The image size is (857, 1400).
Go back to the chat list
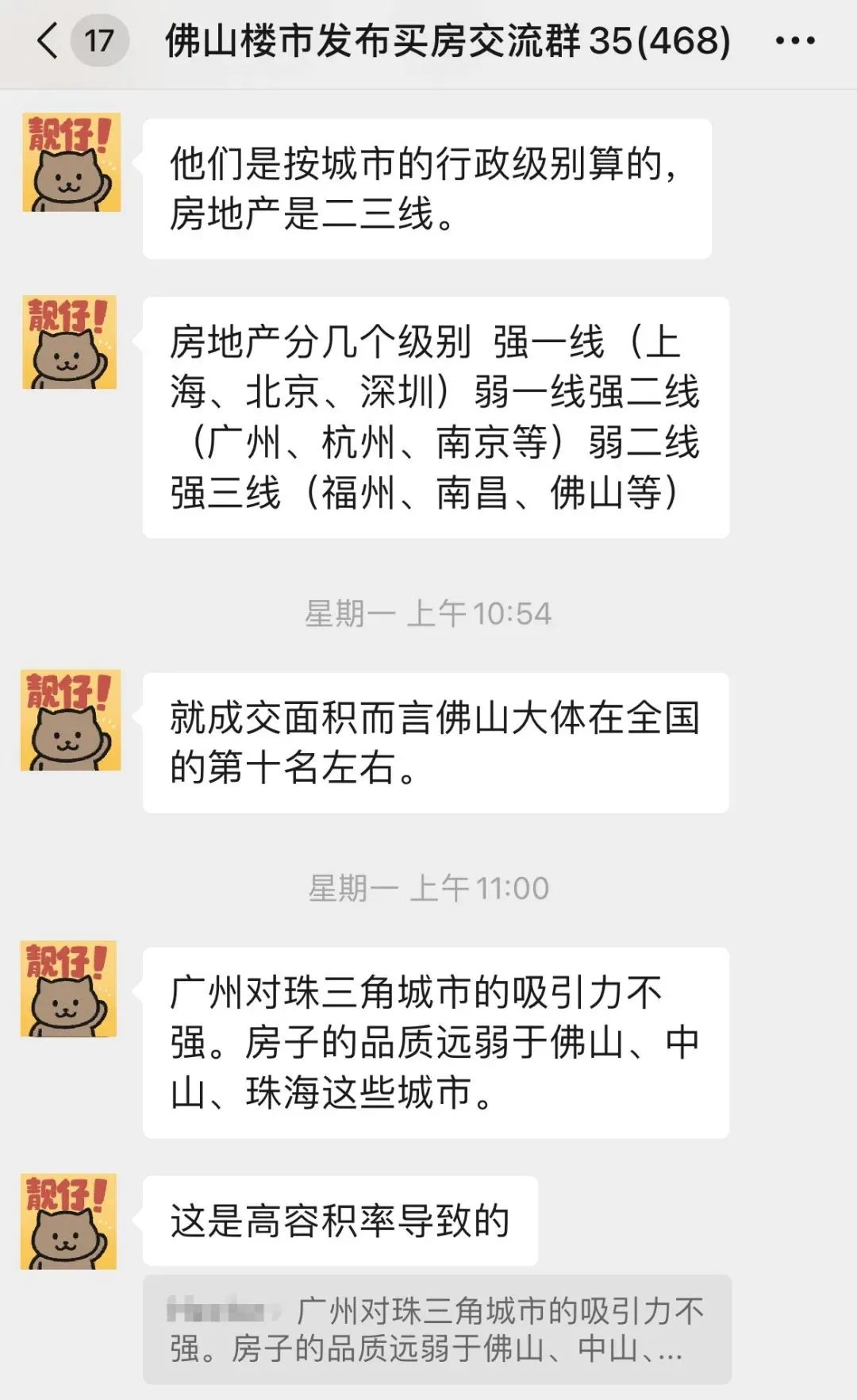pos(49,40)
